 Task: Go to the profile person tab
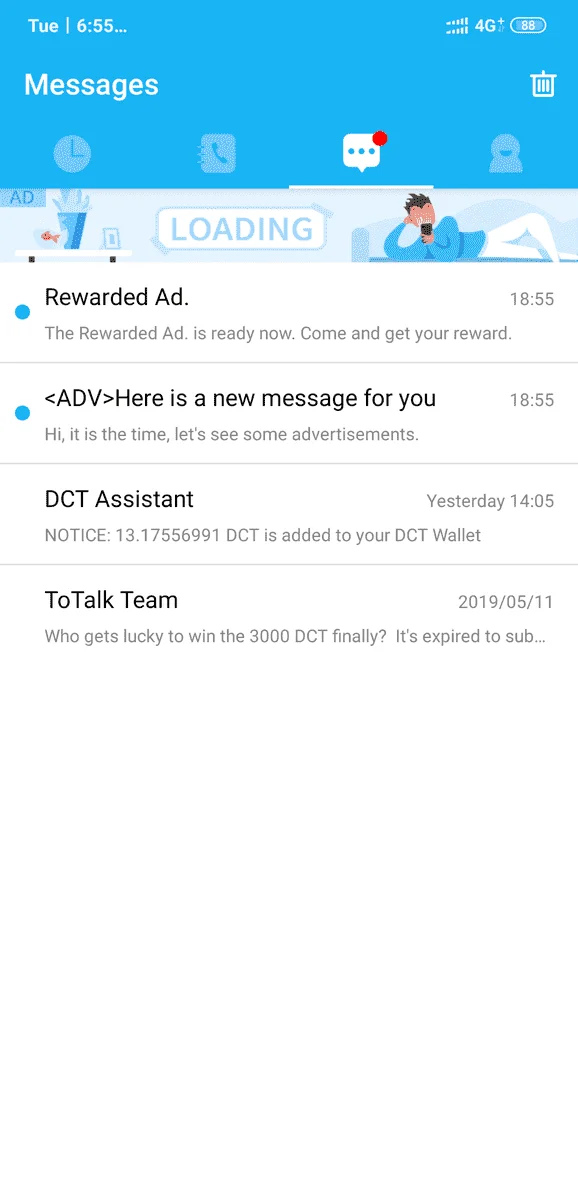505,153
